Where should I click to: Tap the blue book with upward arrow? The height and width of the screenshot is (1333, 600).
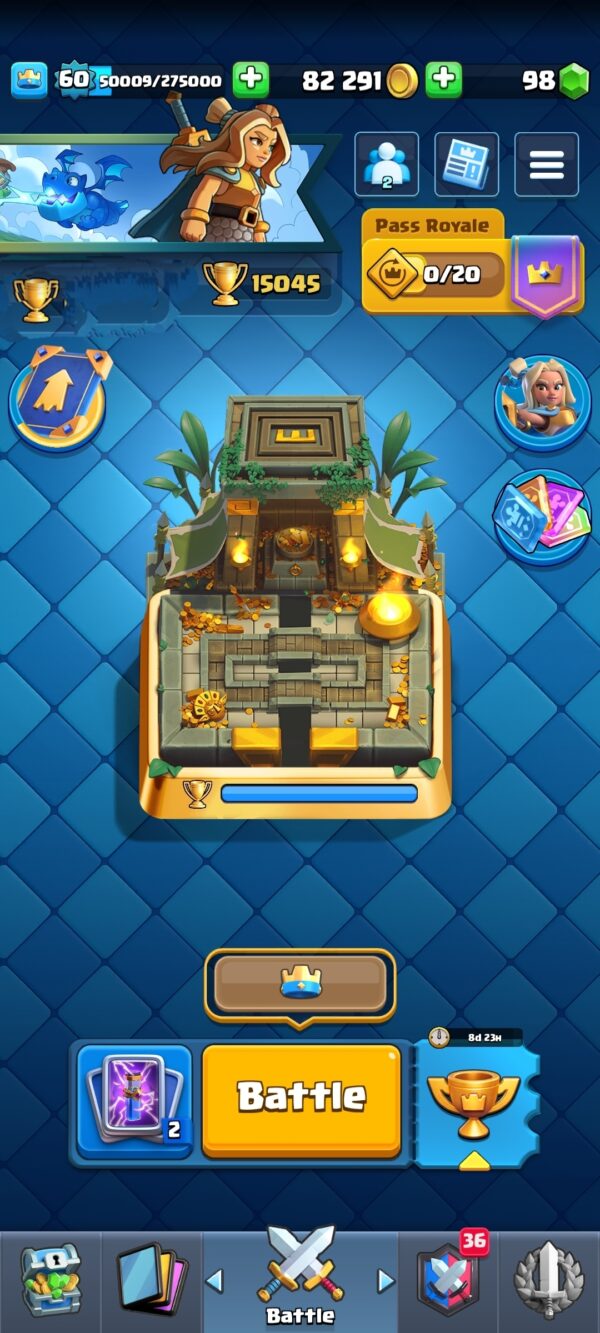pyautogui.click(x=57, y=398)
